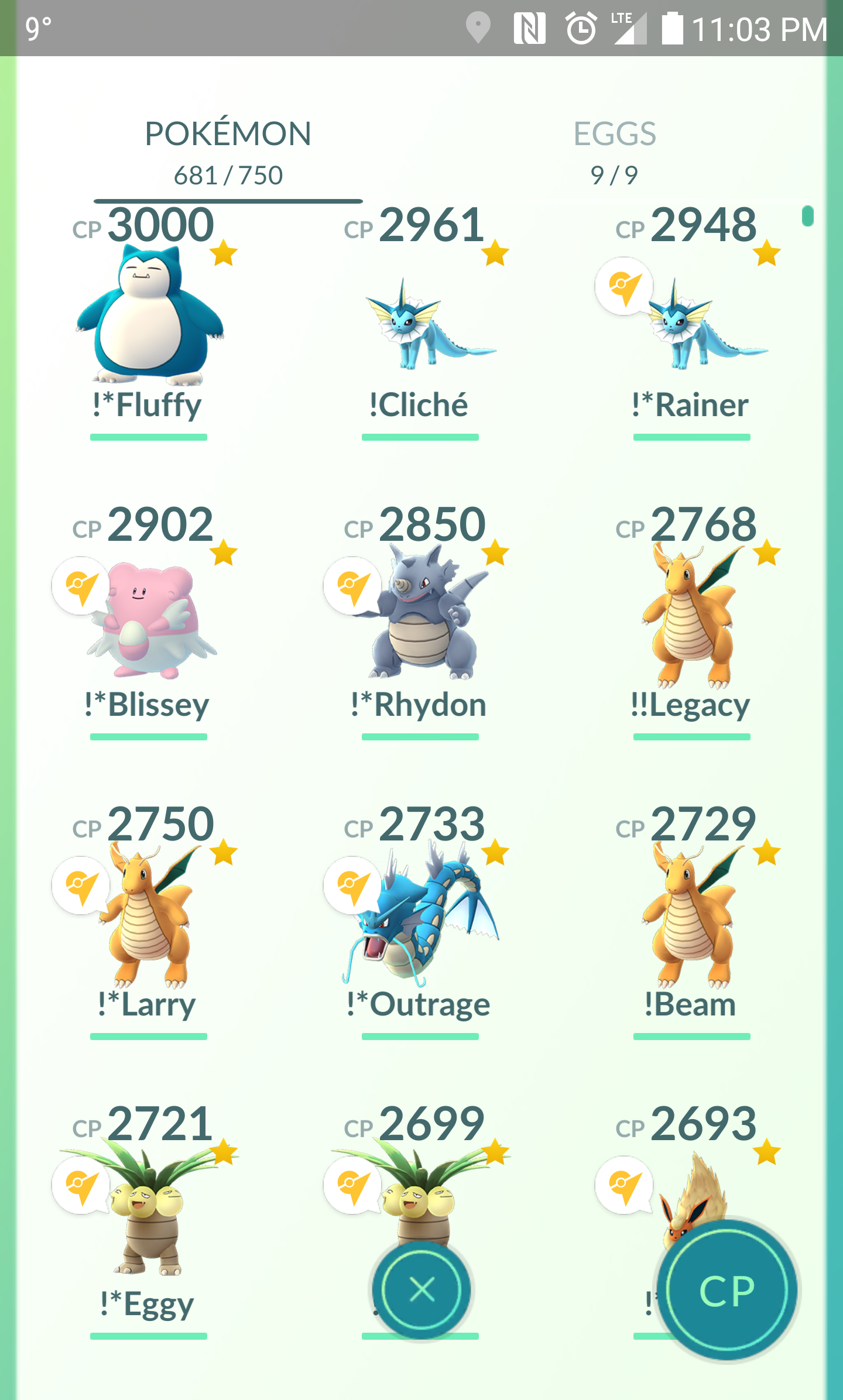Select the Pokémon tab
The image size is (843, 1400).
tap(228, 152)
